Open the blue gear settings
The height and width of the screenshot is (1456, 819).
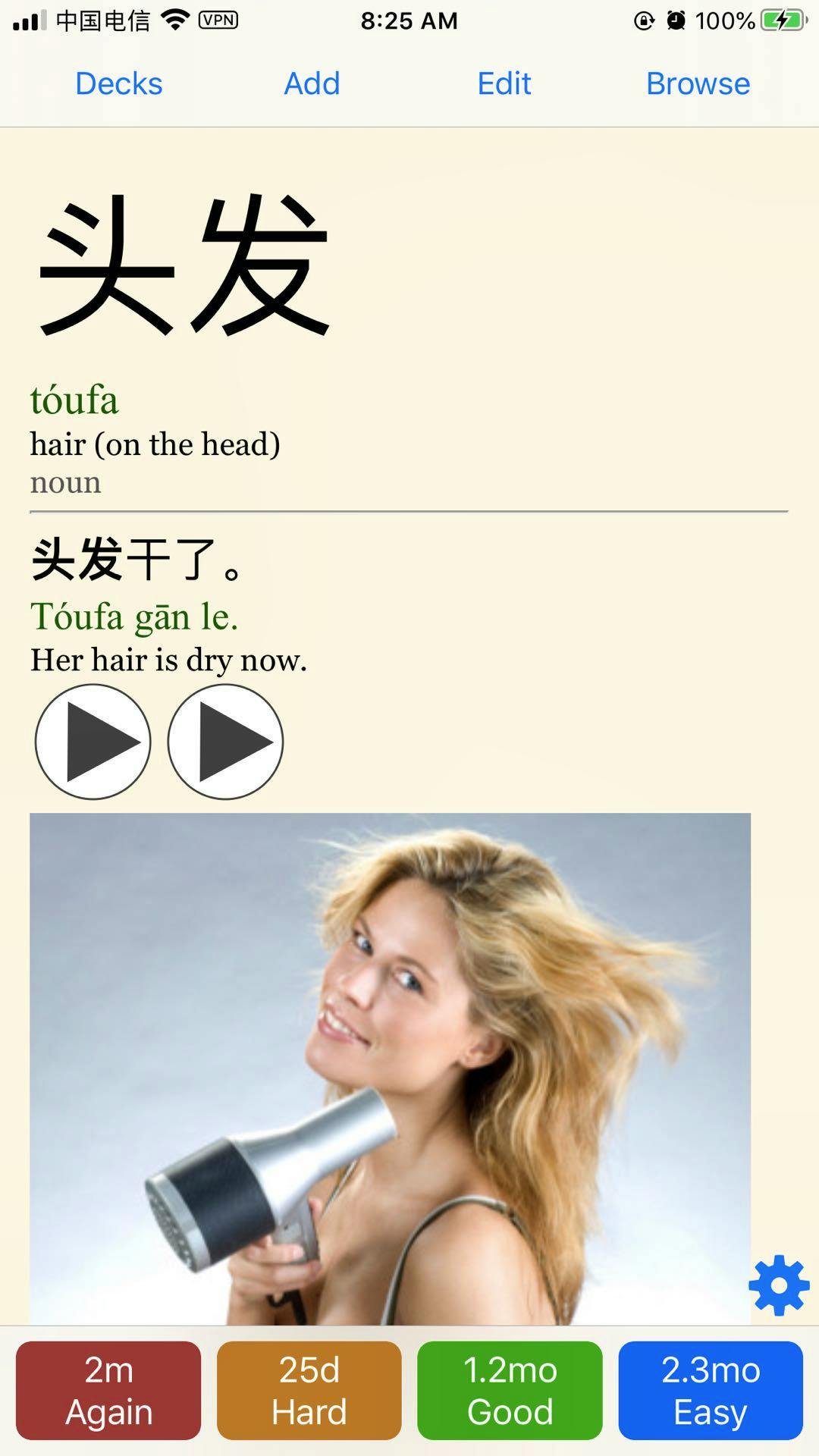coord(779,1285)
